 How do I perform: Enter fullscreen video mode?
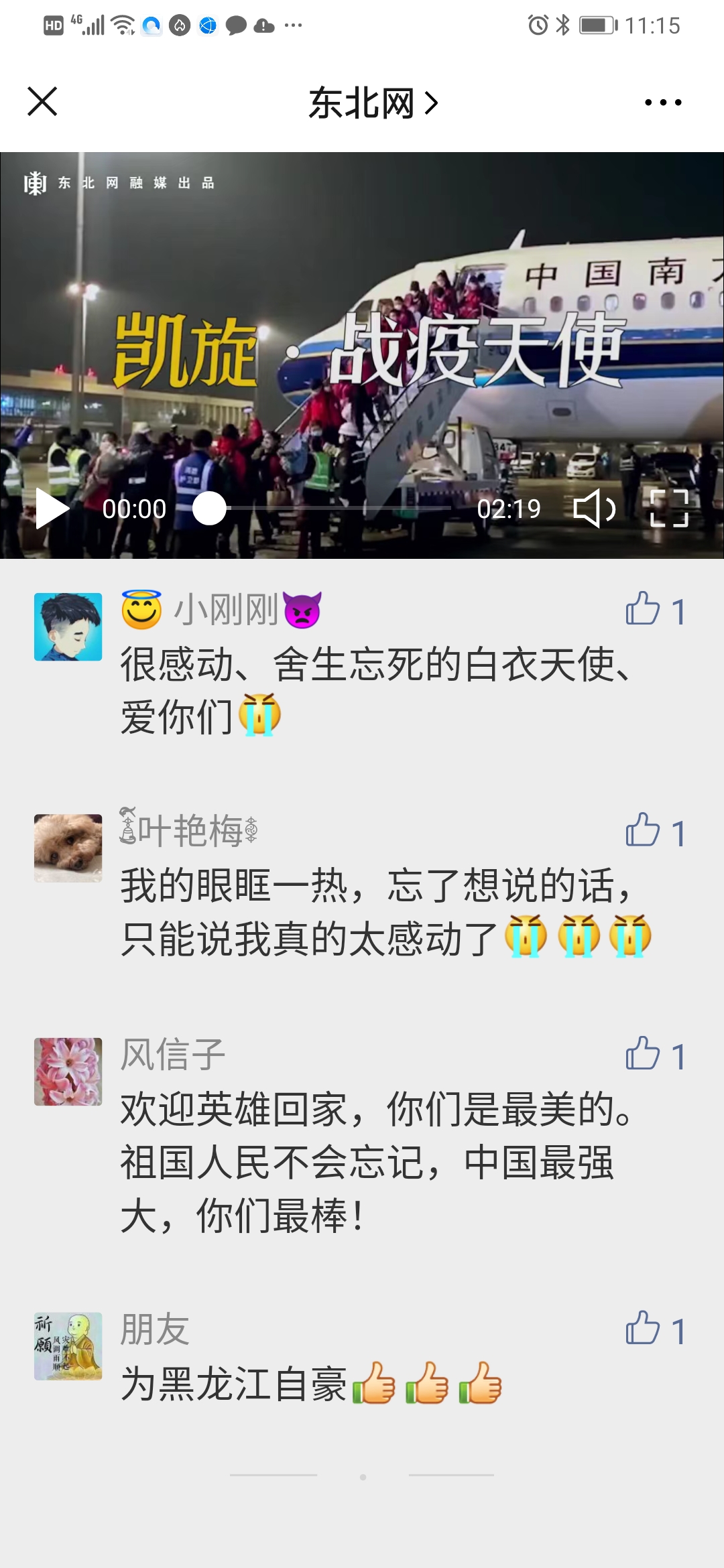(x=669, y=509)
